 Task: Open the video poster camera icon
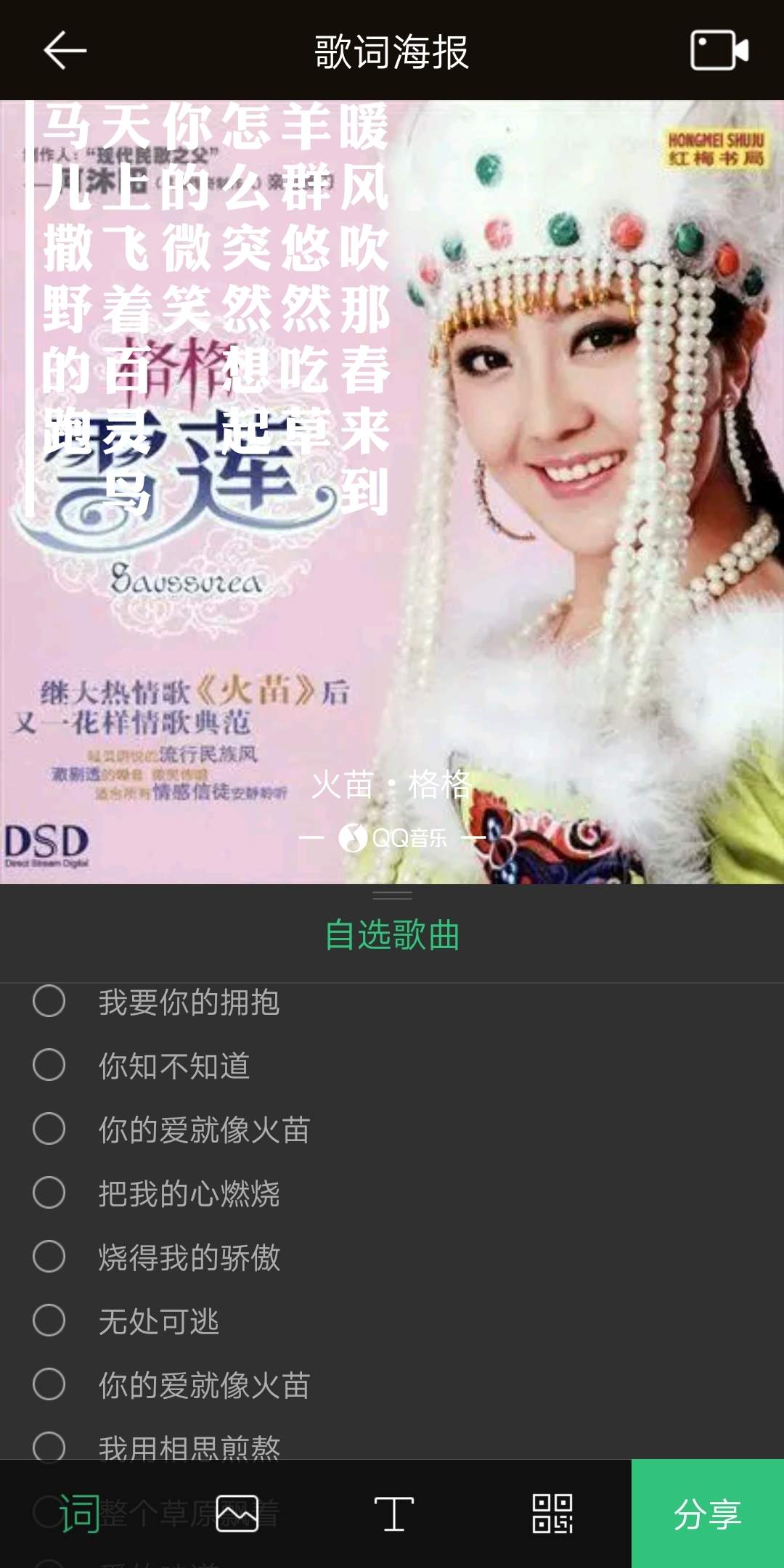pyautogui.click(x=719, y=50)
